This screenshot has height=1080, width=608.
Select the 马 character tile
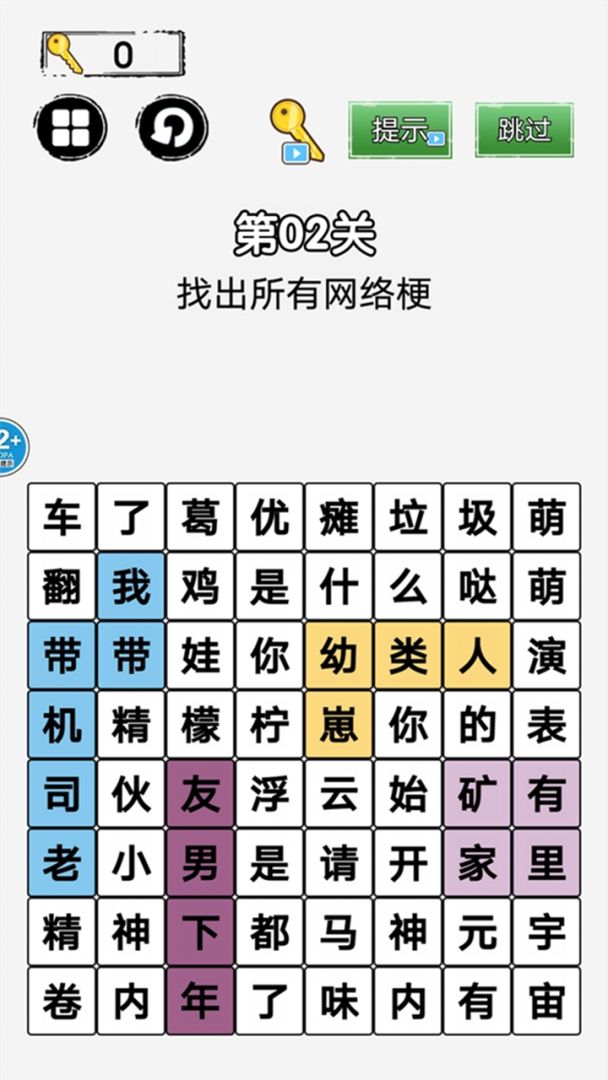point(339,932)
